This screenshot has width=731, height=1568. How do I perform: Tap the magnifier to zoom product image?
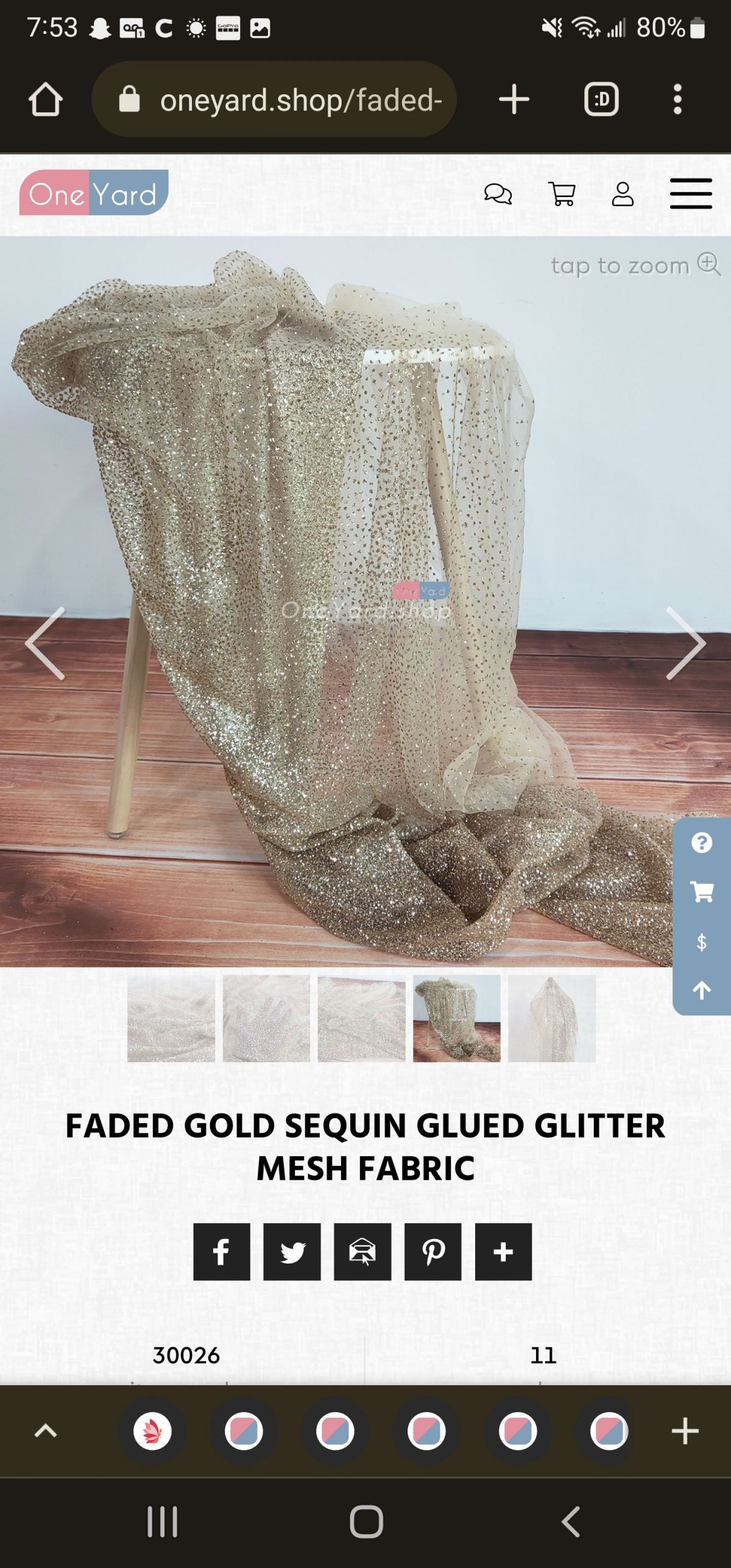tap(709, 264)
